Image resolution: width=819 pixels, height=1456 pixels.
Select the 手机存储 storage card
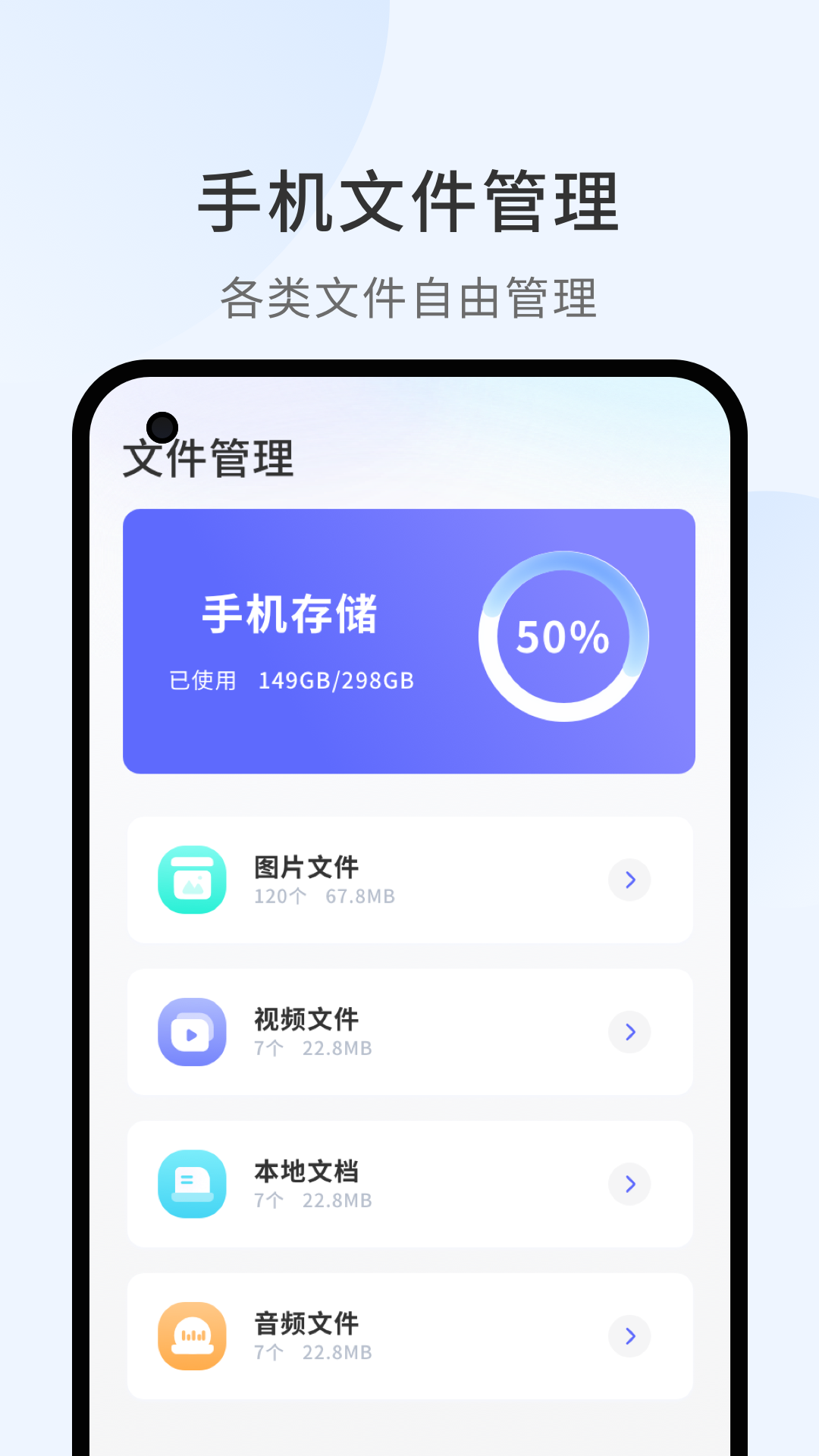(x=409, y=641)
